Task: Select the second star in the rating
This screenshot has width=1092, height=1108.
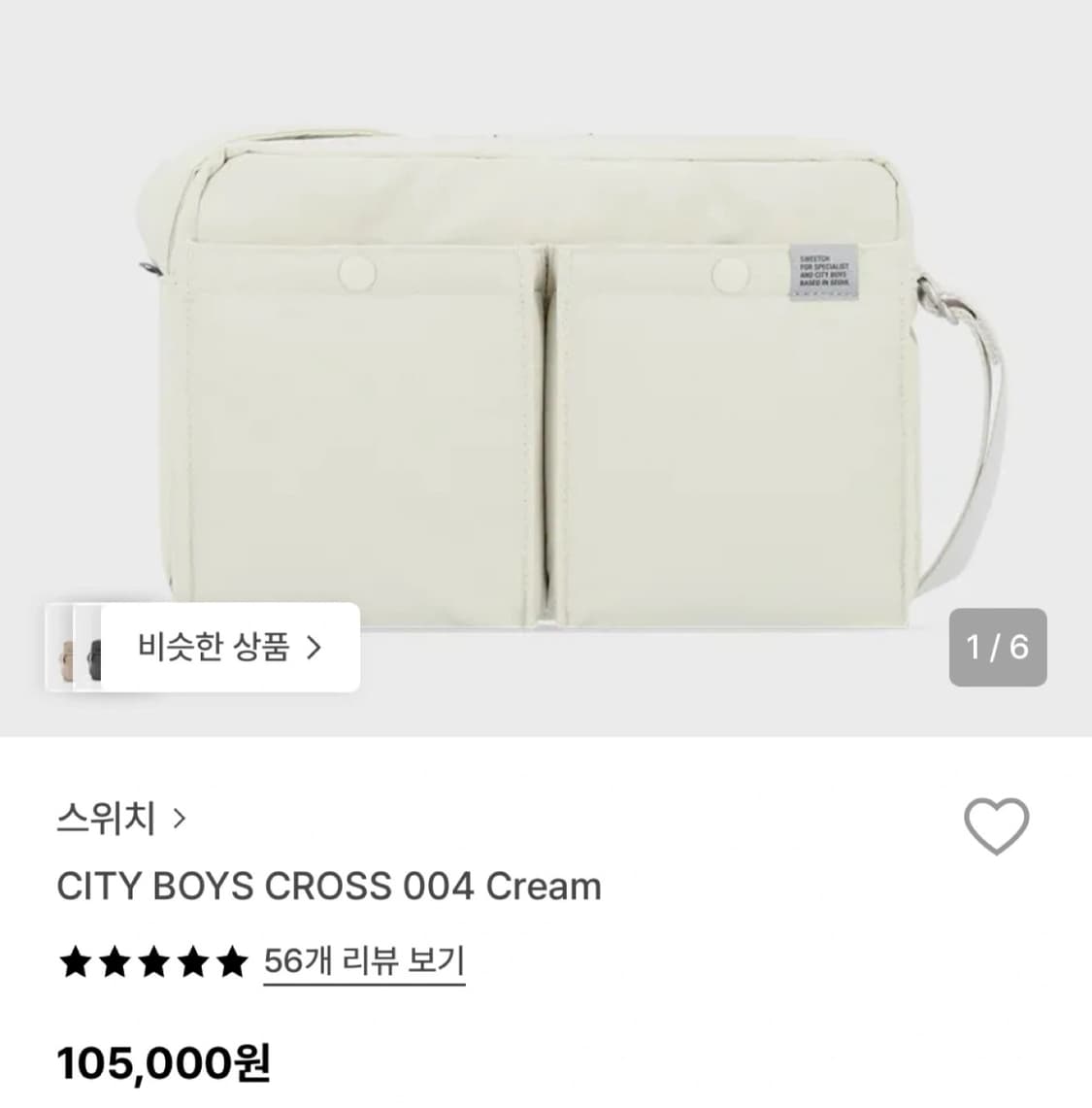Action: [x=116, y=959]
